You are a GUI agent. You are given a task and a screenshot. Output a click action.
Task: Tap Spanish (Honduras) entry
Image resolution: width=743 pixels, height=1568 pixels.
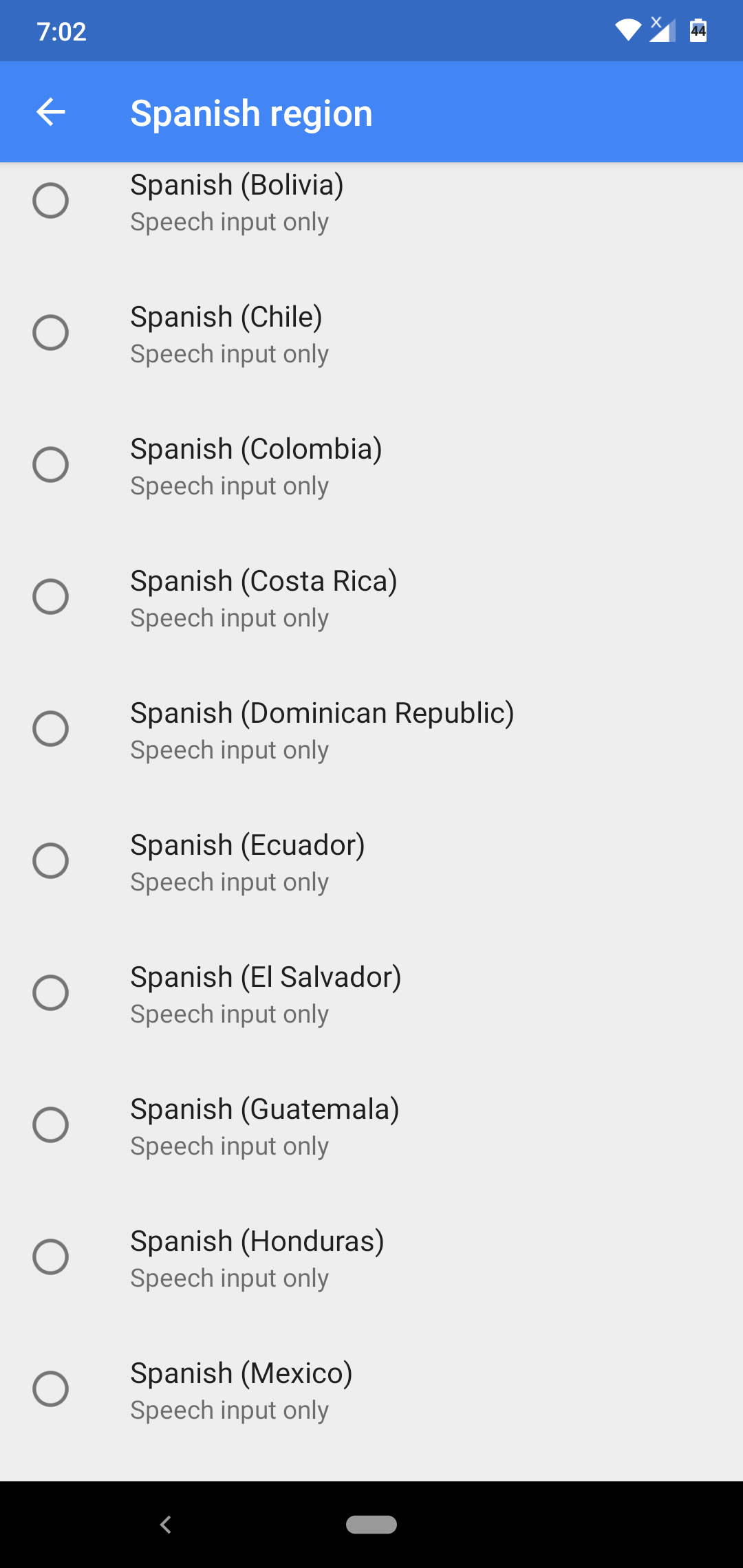pyautogui.click(x=257, y=1256)
